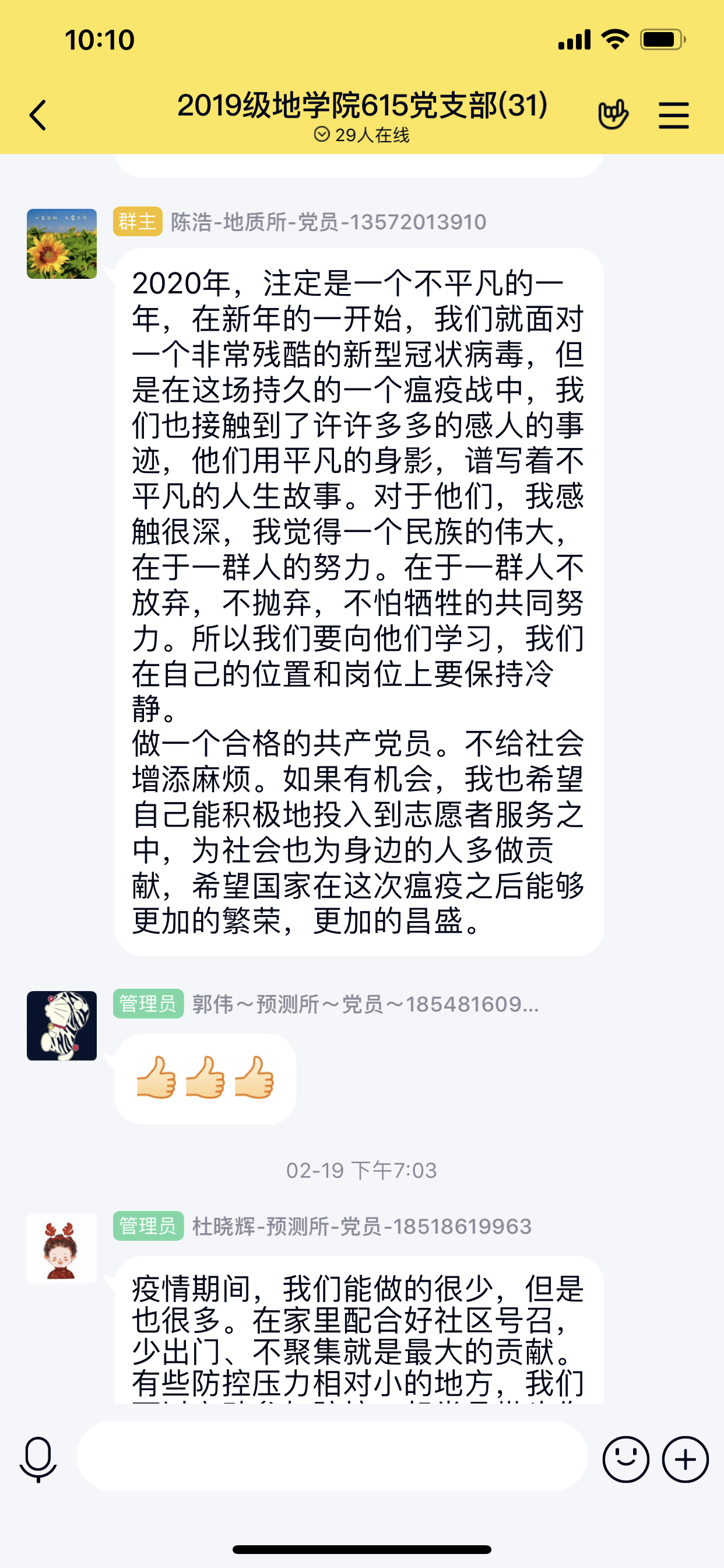Screen dimensions: 724x1568
Task: Open 郭伟's avatar profile
Action: pos(61,1025)
